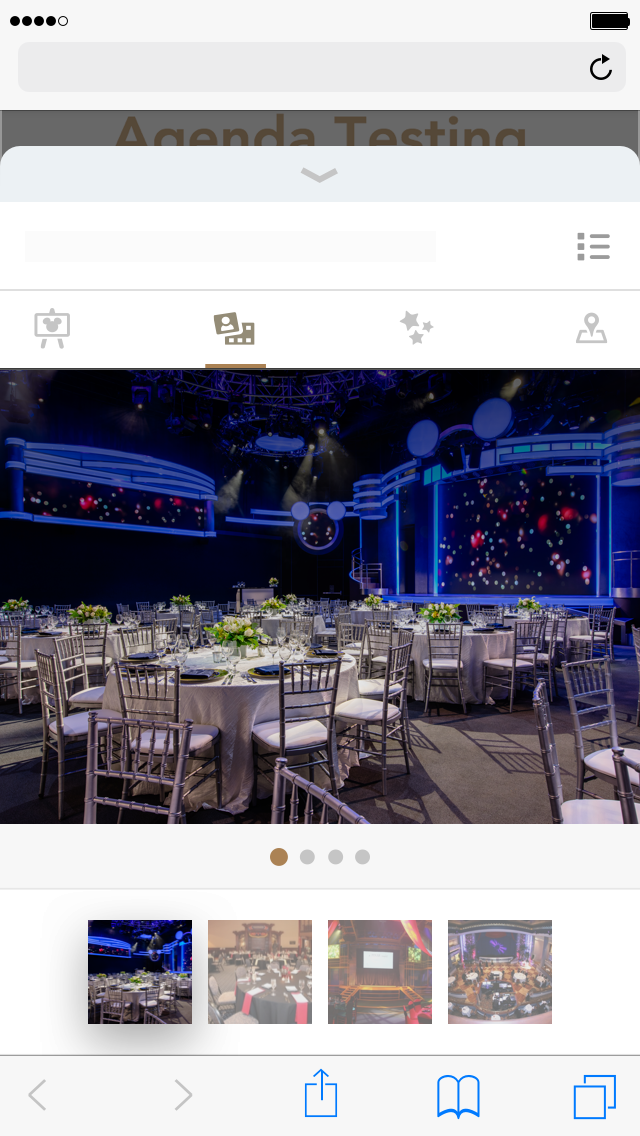Open the list view icon
The width and height of the screenshot is (640, 1136).
[x=594, y=246]
